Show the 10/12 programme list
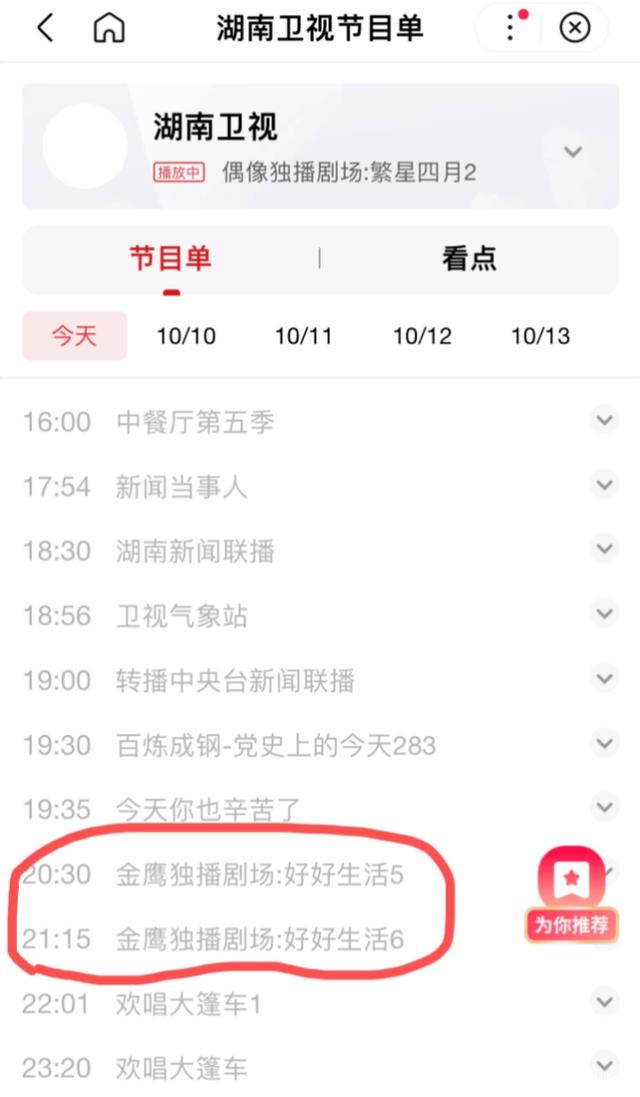 [422, 336]
